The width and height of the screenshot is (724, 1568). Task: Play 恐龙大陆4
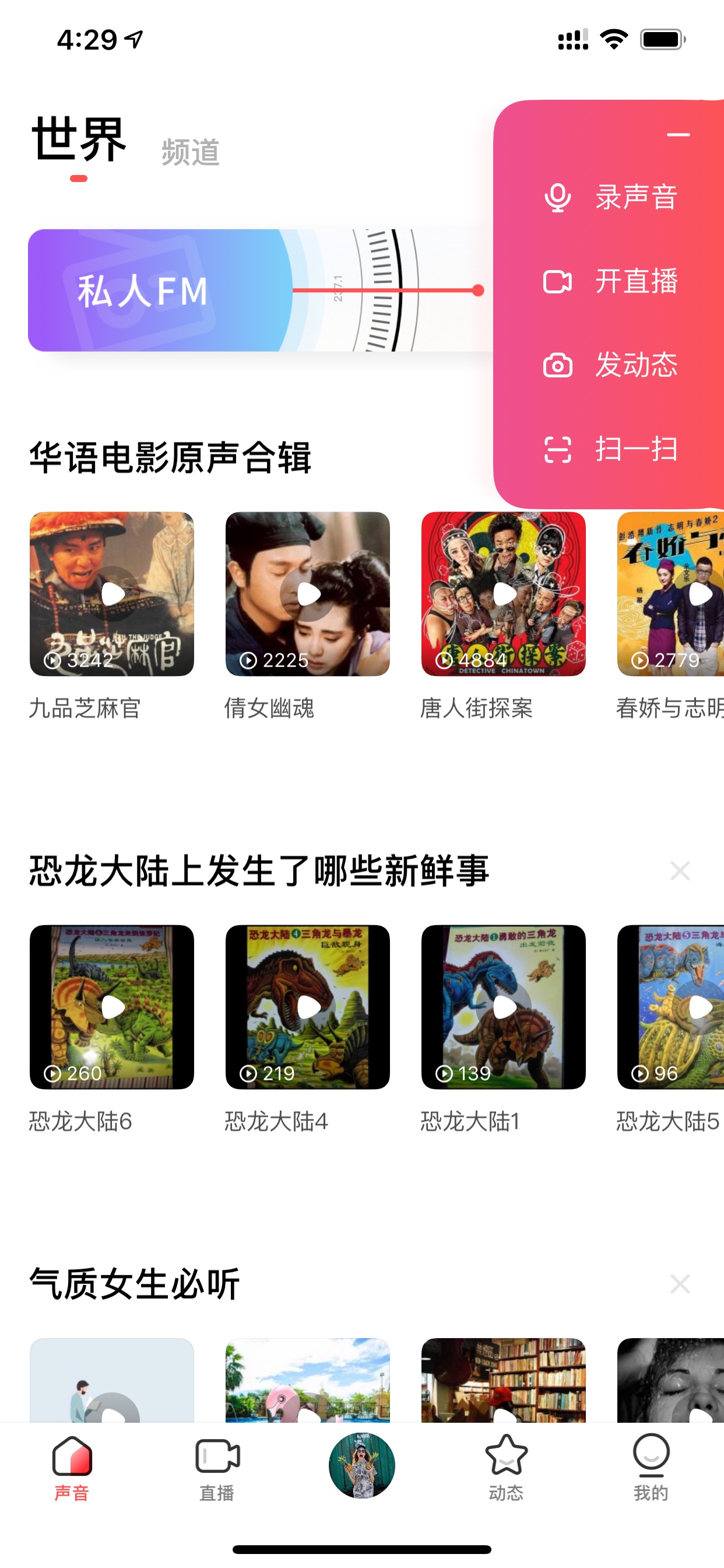pos(308,1007)
